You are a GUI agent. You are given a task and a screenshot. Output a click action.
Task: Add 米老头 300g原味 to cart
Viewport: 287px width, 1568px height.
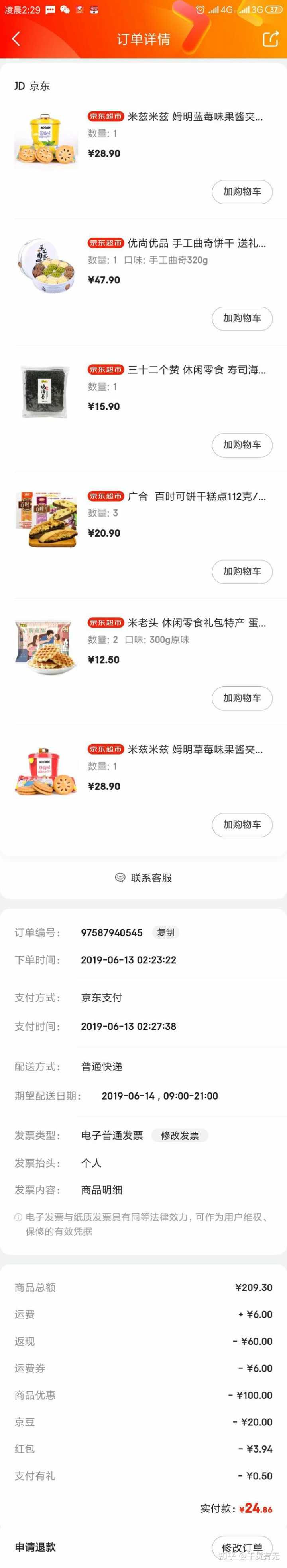tap(242, 698)
